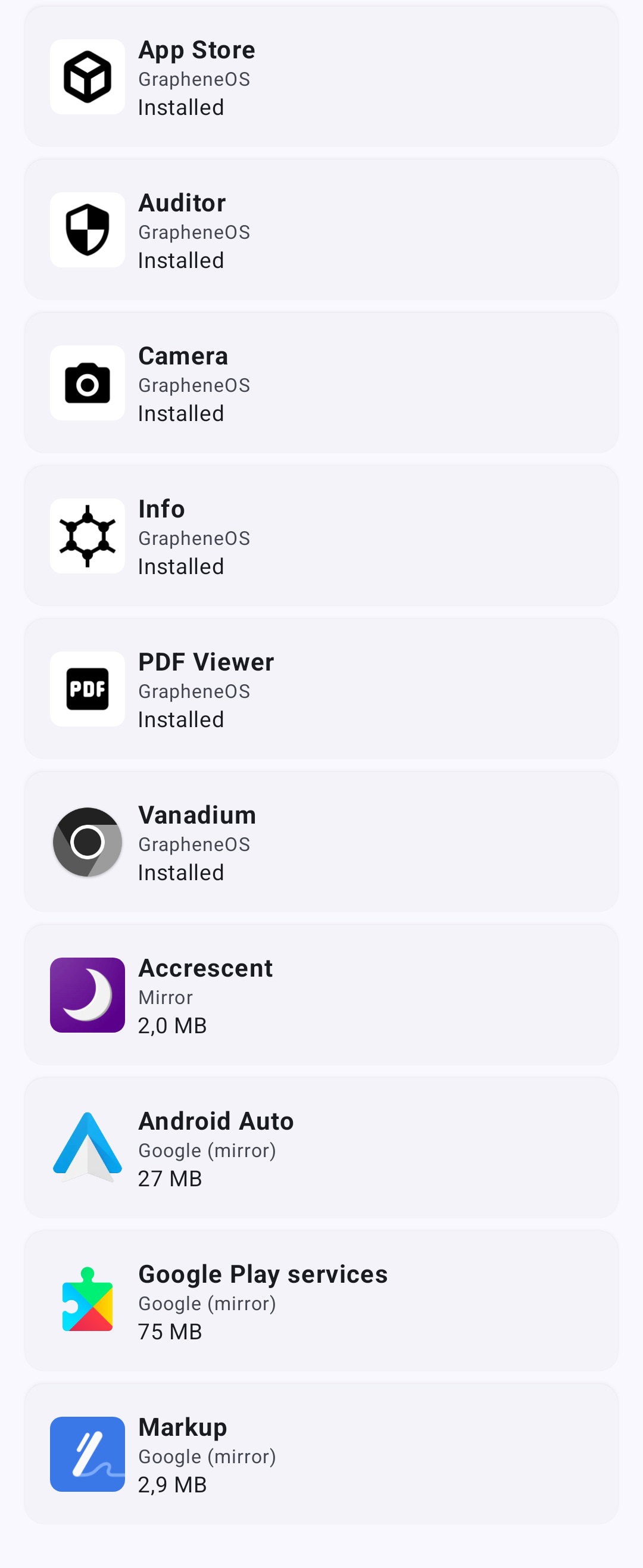Open the App Store entry
This screenshot has height=1568, width=643.
[321, 77]
